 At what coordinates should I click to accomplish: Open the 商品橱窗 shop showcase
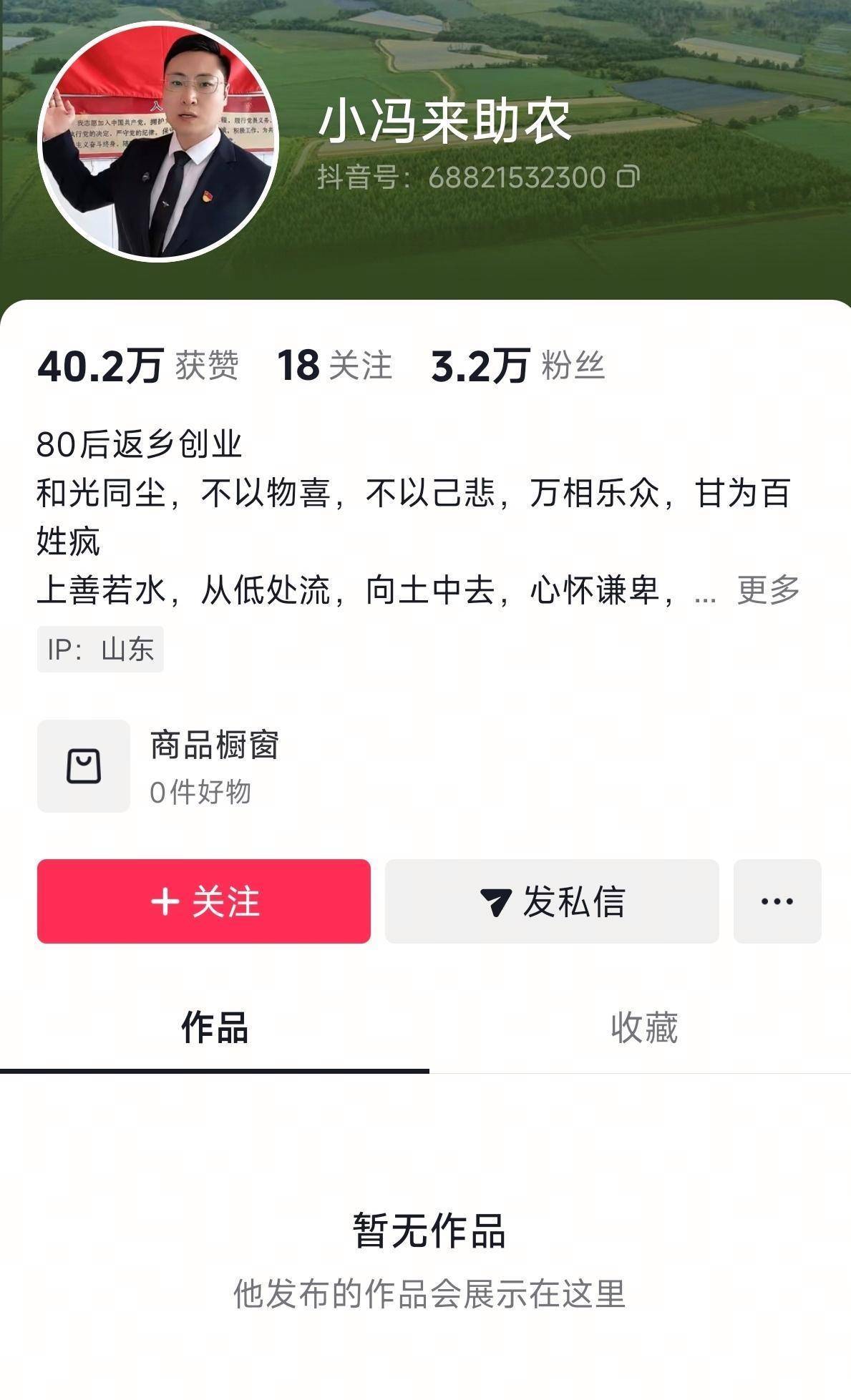pos(157,766)
